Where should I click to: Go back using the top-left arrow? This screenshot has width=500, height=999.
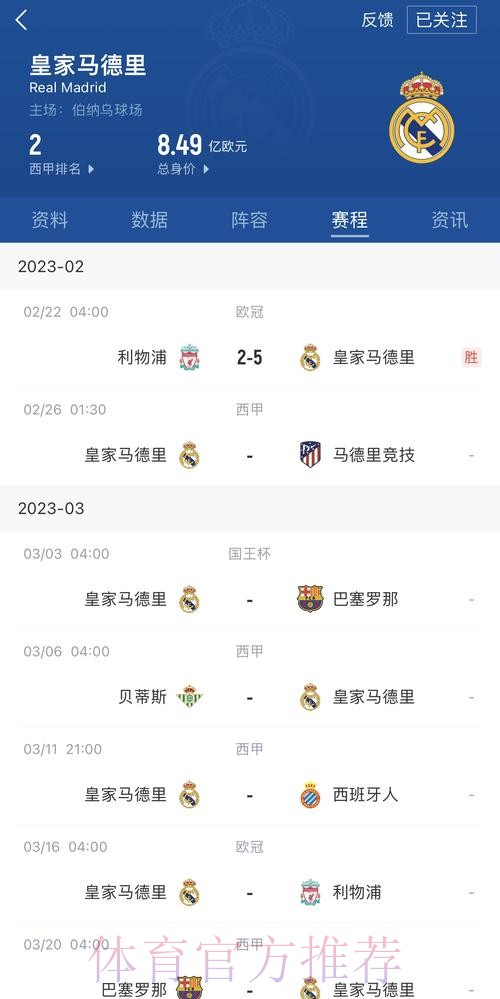point(22,20)
